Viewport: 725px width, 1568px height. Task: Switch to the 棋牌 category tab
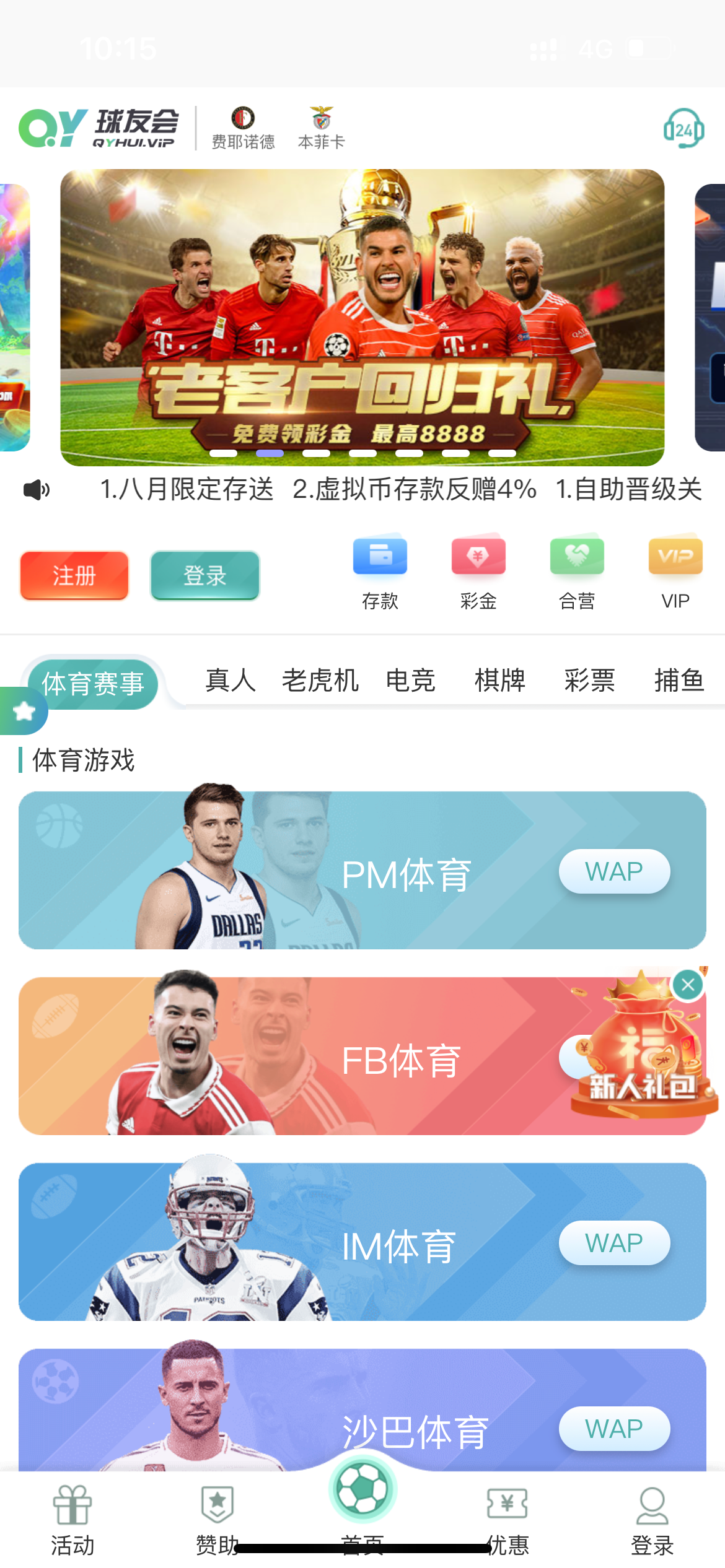point(500,681)
